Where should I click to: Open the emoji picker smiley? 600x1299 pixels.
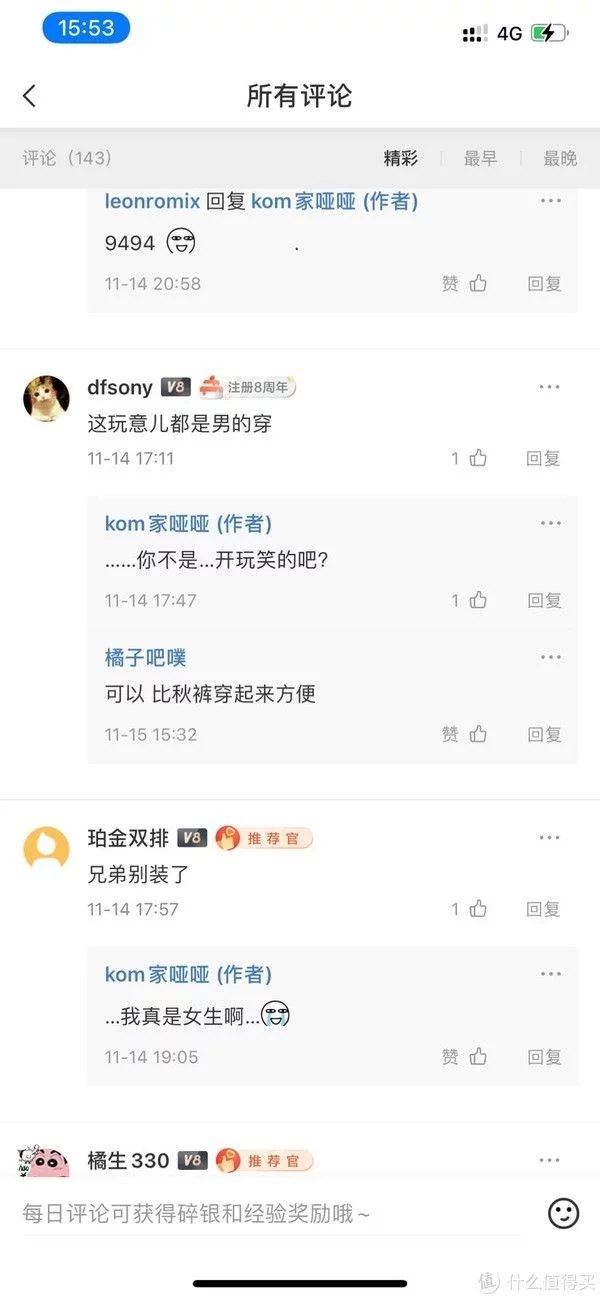click(564, 1214)
